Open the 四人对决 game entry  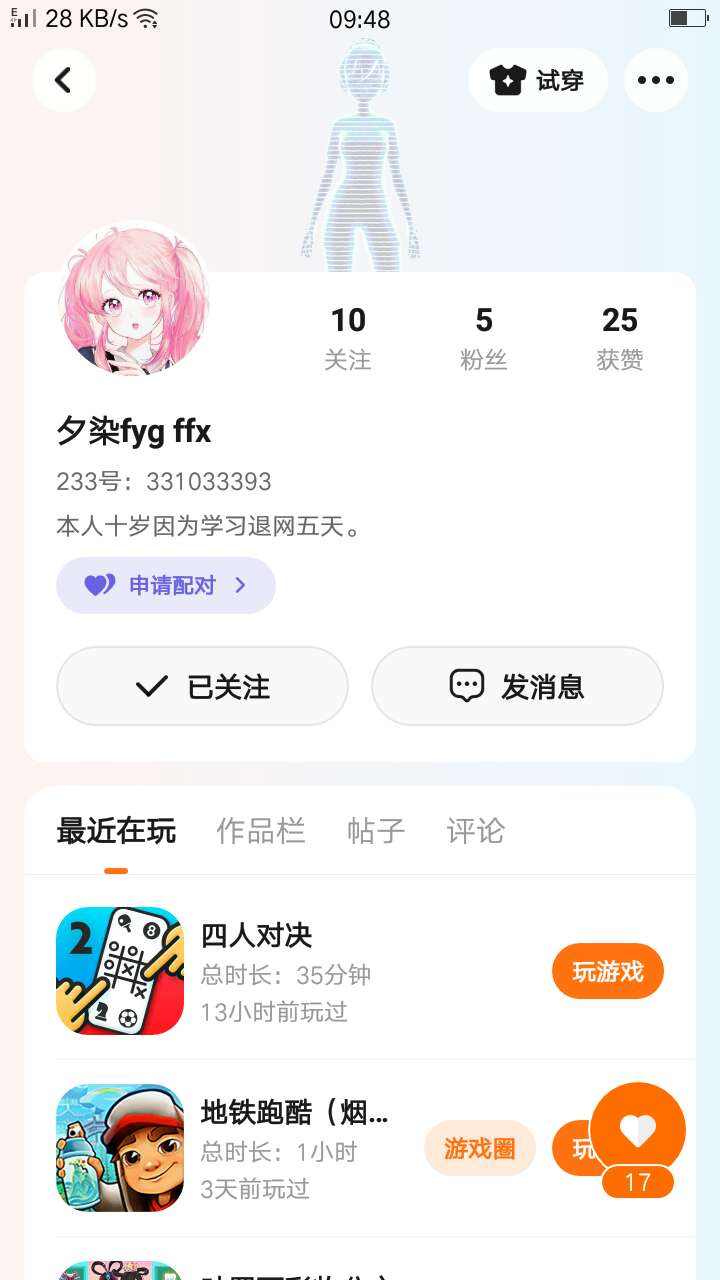[x=256, y=936]
